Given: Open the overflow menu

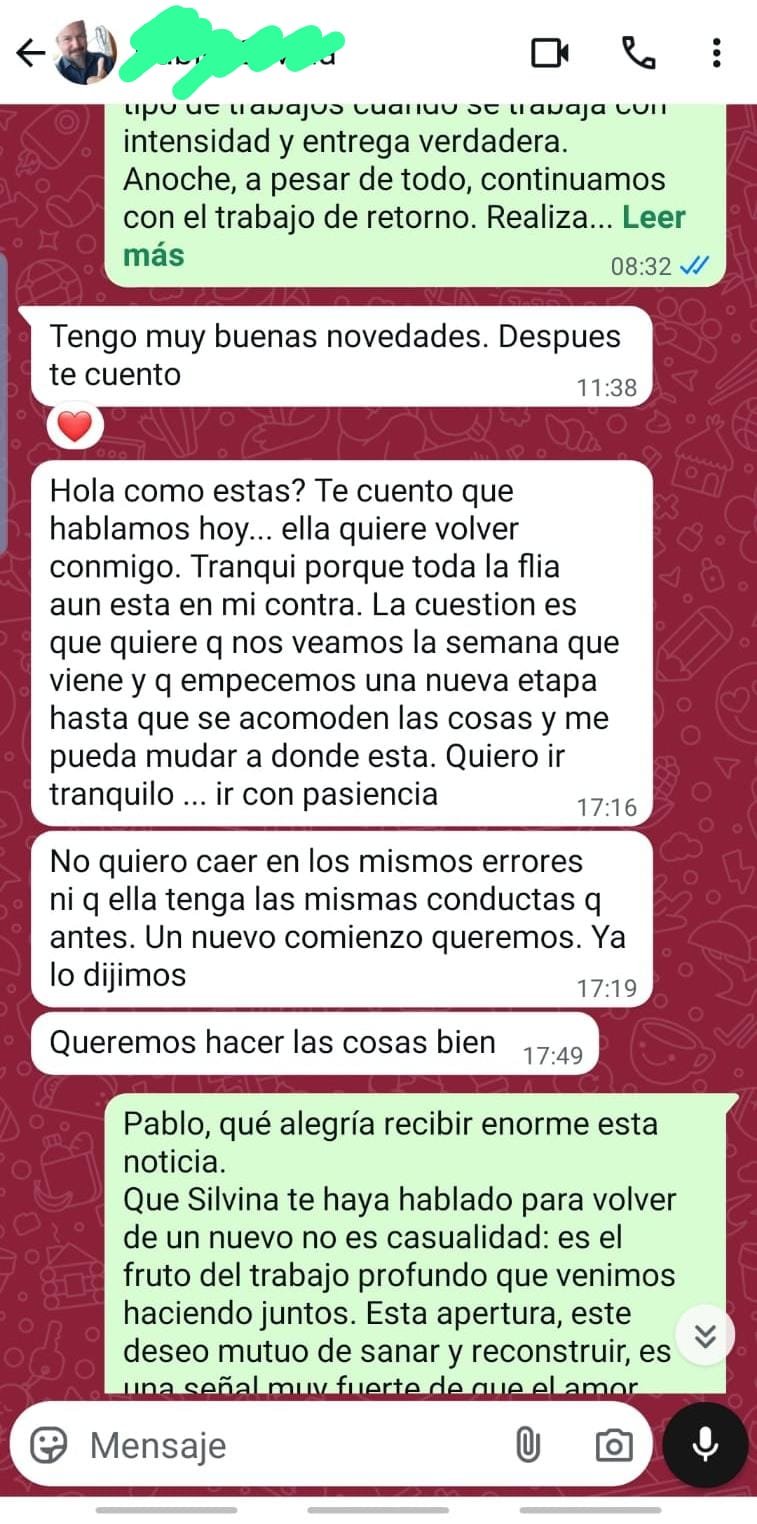Looking at the screenshot, I should tap(716, 52).
